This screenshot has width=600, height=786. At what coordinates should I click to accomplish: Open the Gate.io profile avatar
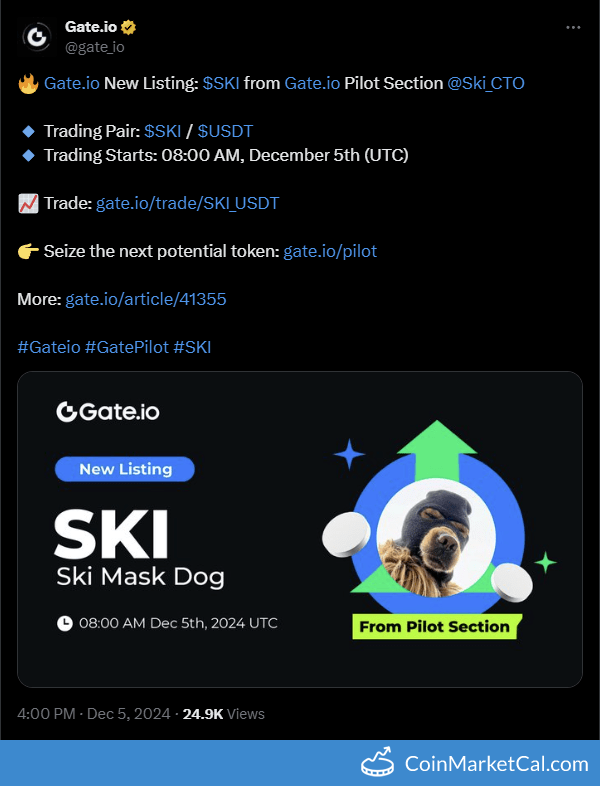pyautogui.click(x=37, y=37)
